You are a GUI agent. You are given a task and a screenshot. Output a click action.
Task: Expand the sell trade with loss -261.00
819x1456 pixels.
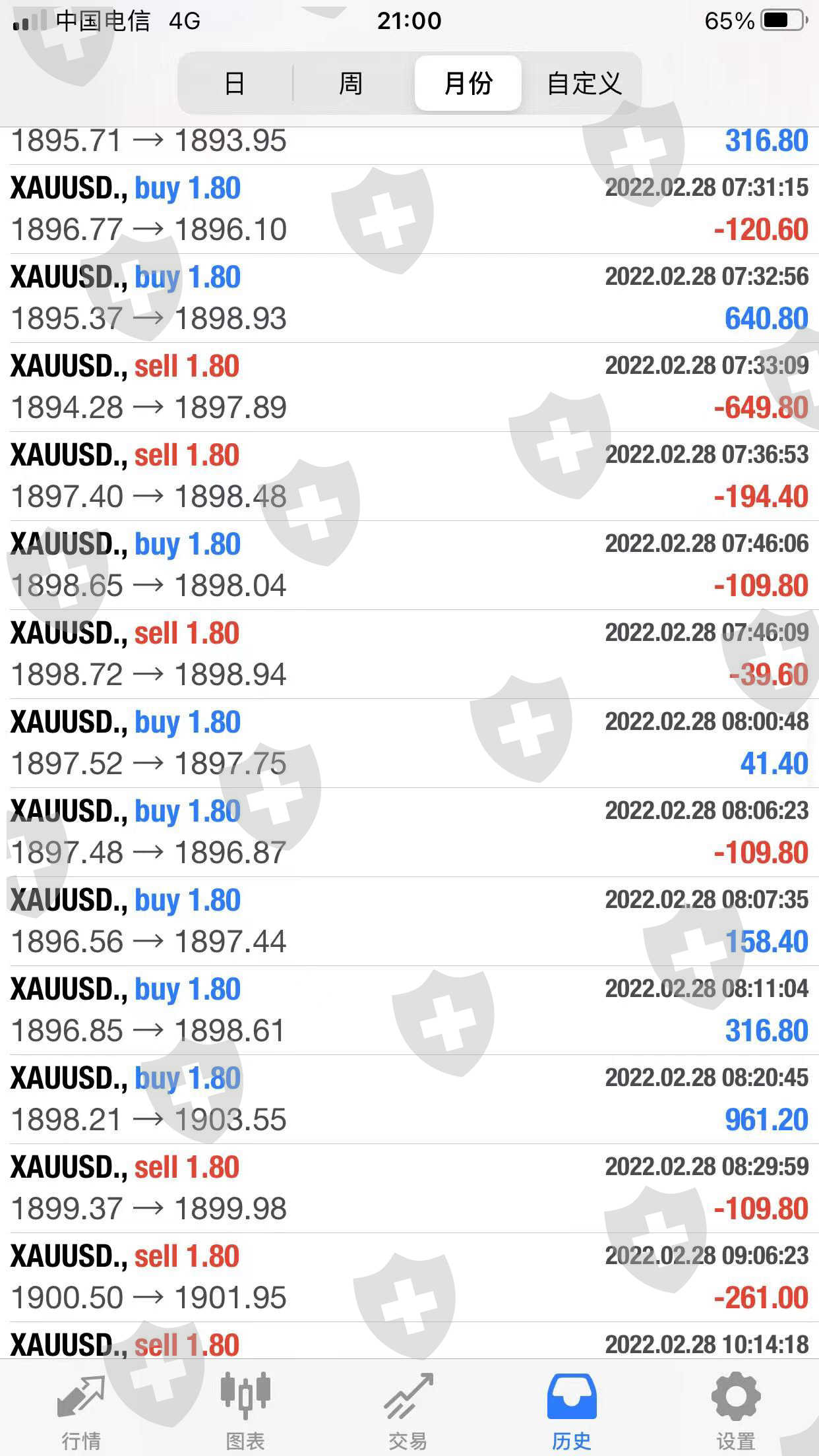coord(409,1277)
